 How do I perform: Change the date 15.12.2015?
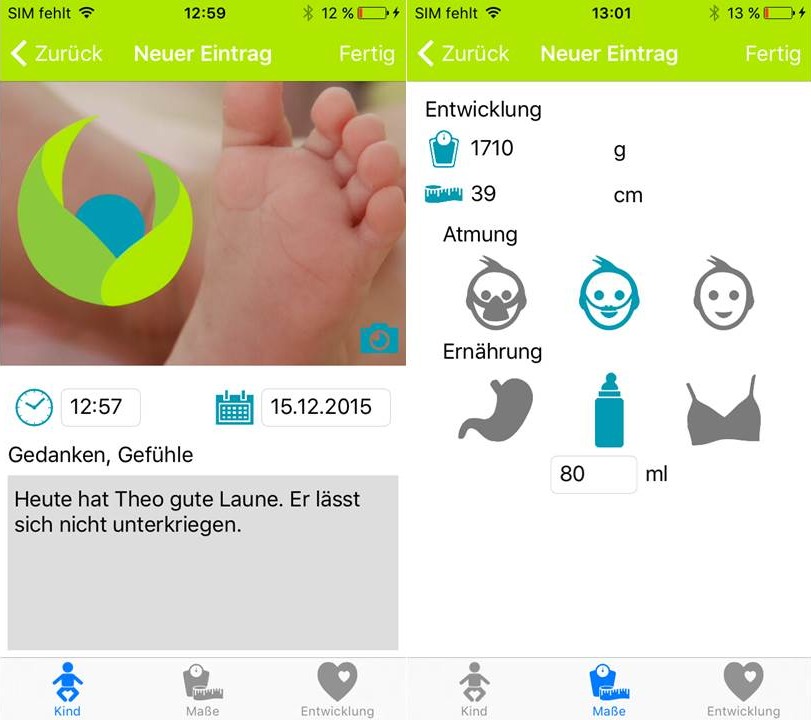[x=325, y=407]
